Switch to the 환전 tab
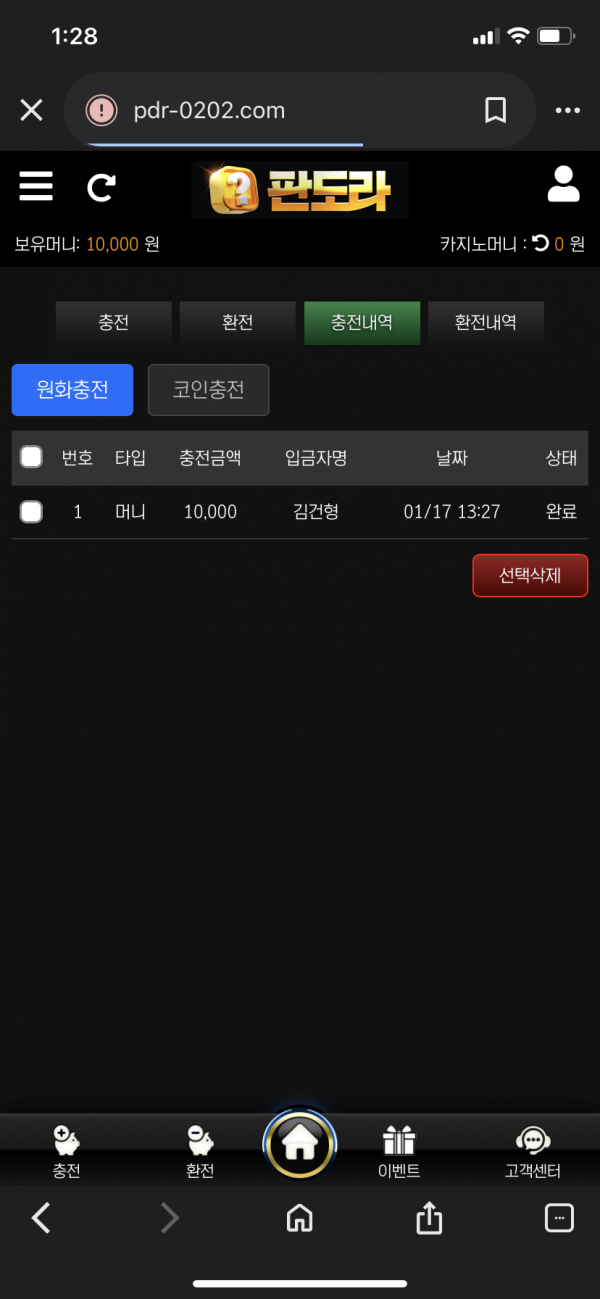 [x=238, y=323]
